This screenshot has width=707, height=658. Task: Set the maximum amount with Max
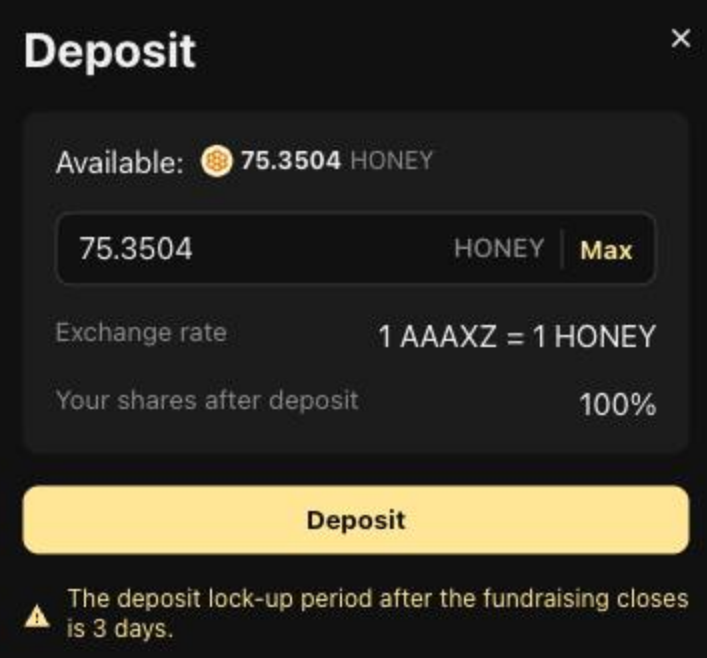(606, 250)
